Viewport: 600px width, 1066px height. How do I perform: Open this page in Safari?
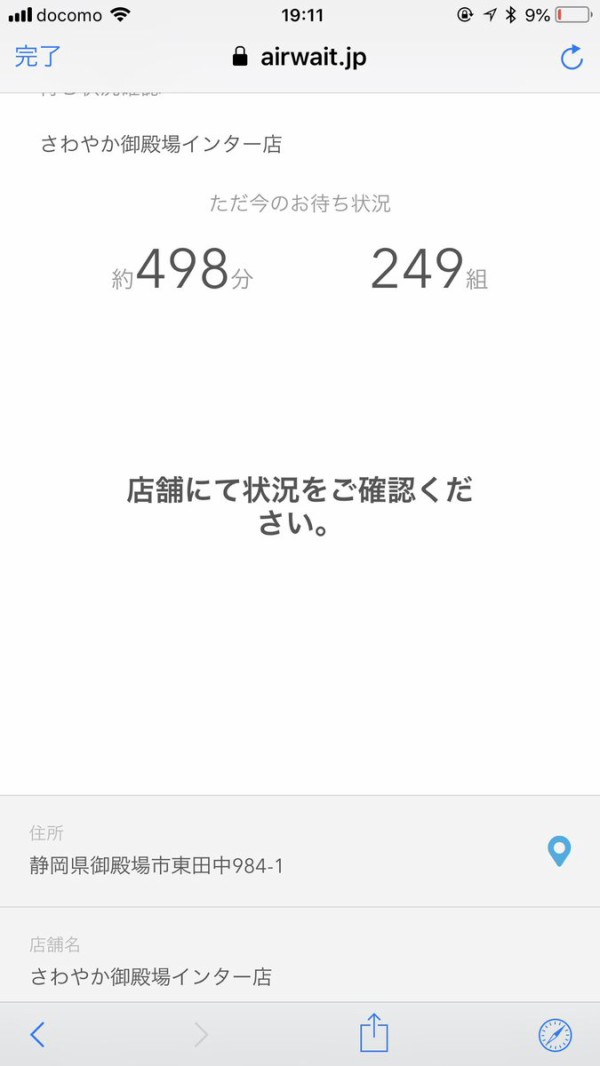[555, 1035]
